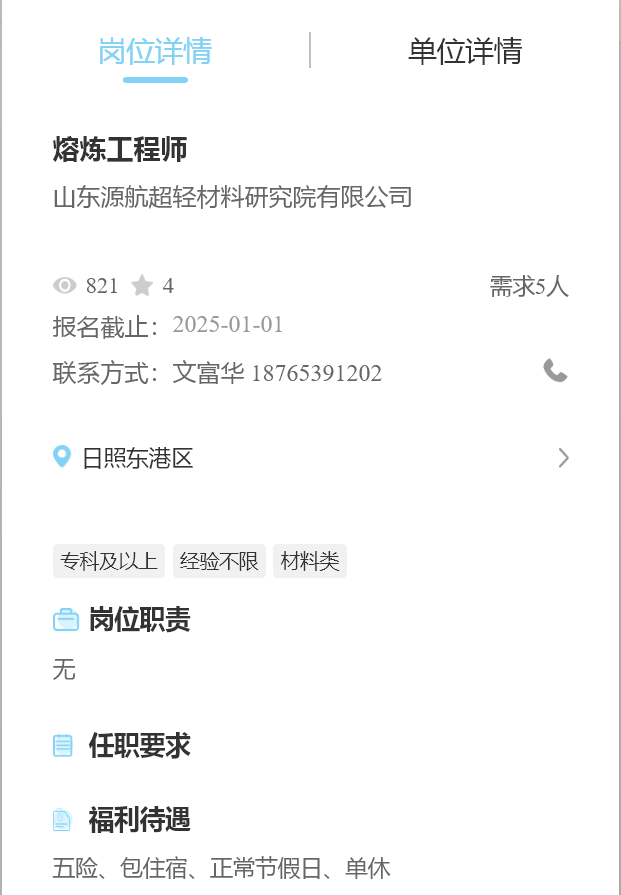Switch to the 单位详情 tab
Screen dimensions: 621x895
pos(465,51)
